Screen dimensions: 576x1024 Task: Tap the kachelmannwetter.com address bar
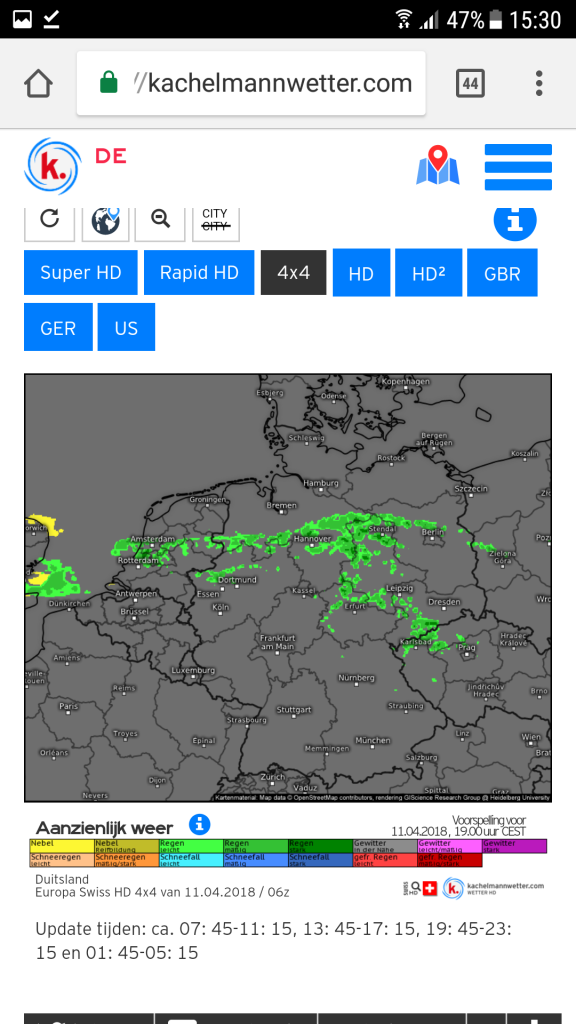pyautogui.click(x=251, y=84)
